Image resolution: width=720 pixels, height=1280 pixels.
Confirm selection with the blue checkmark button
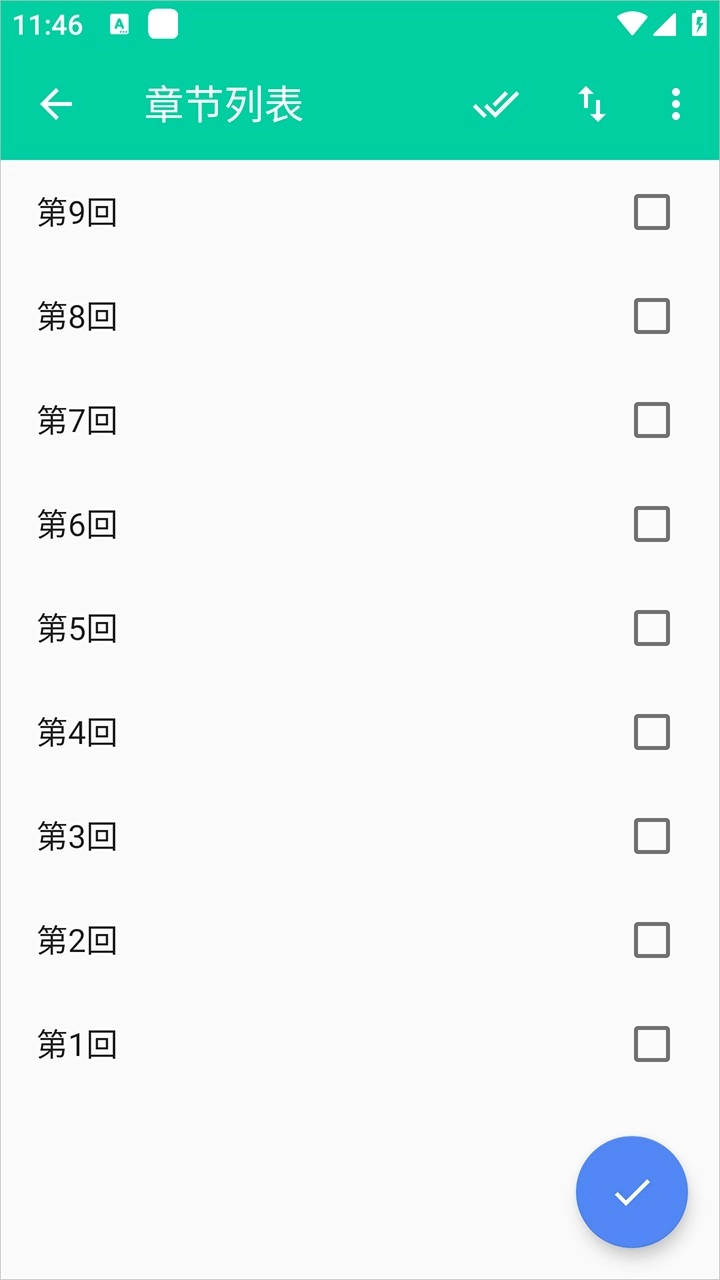point(632,1192)
